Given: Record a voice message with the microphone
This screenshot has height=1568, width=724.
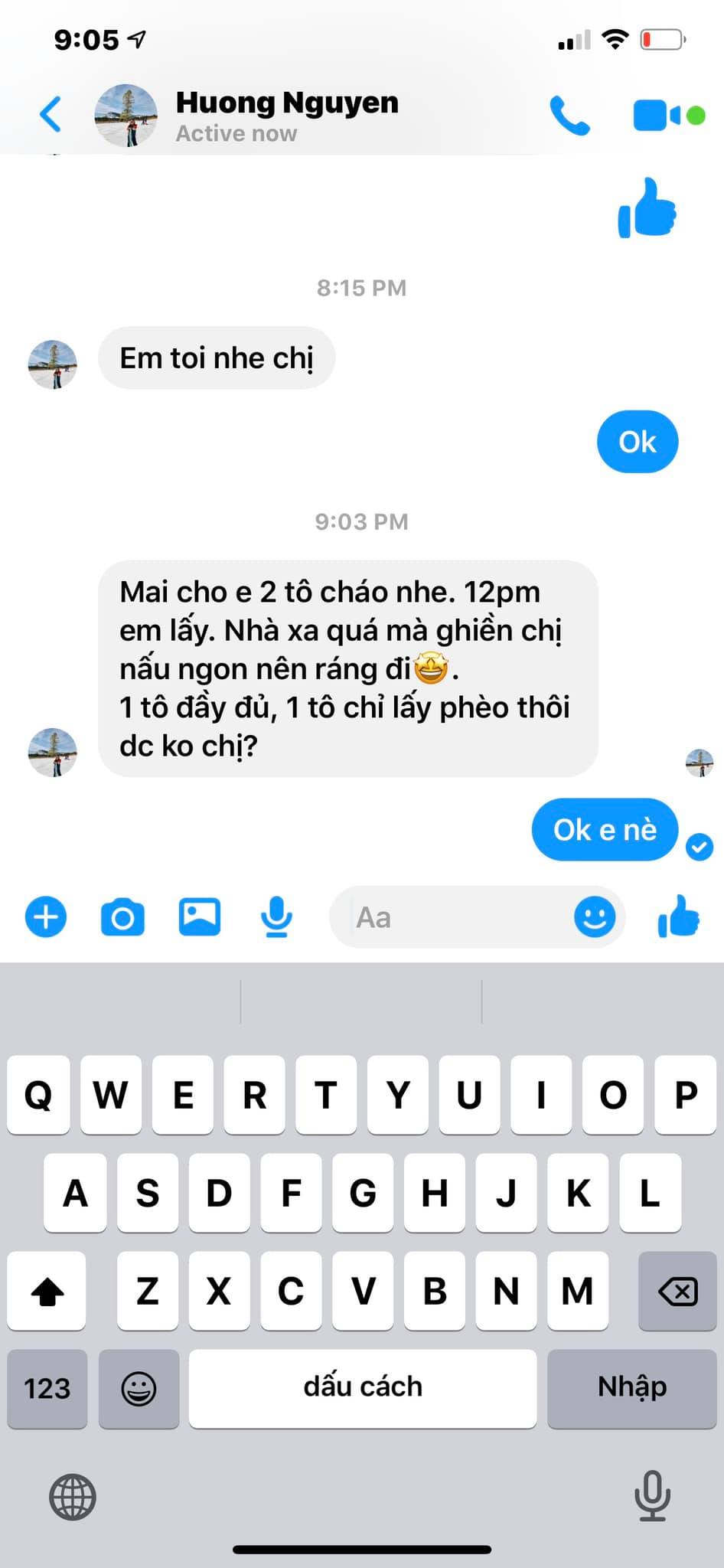Looking at the screenshot, I should [276, 916].
